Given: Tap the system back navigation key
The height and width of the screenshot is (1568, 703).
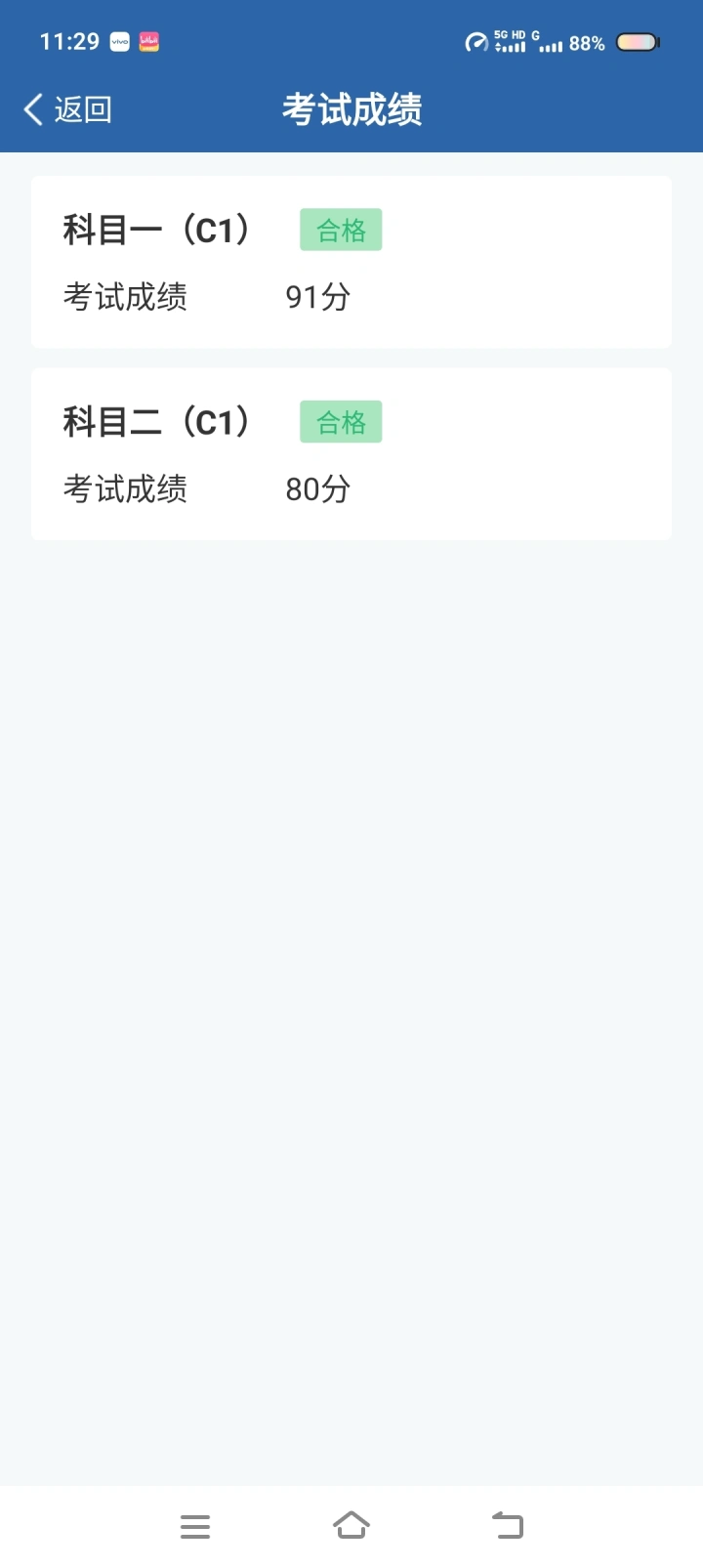Looking at the screenshot, I should point(508,1525).
